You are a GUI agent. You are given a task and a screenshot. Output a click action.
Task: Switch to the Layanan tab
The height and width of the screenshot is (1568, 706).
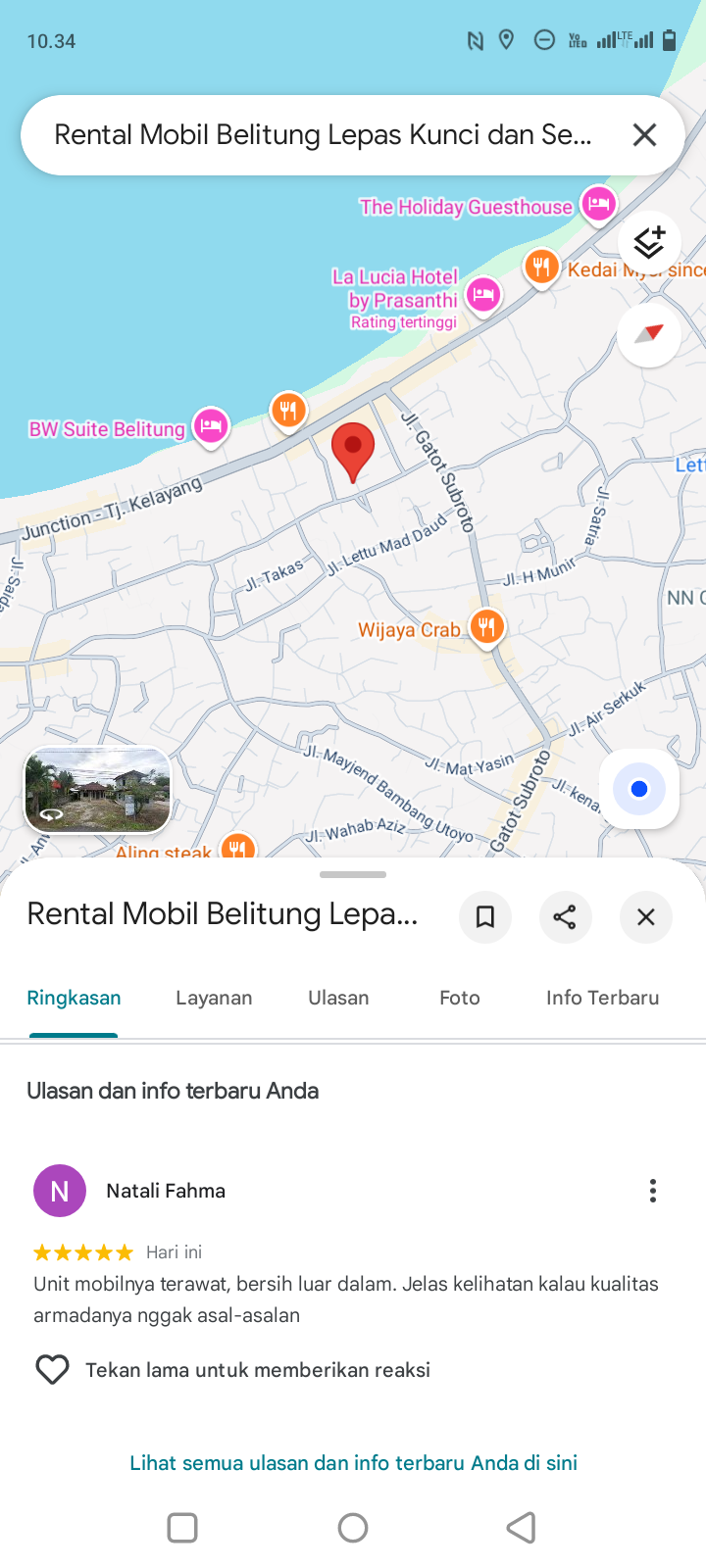pyautogui.click(x=214, y=998)
